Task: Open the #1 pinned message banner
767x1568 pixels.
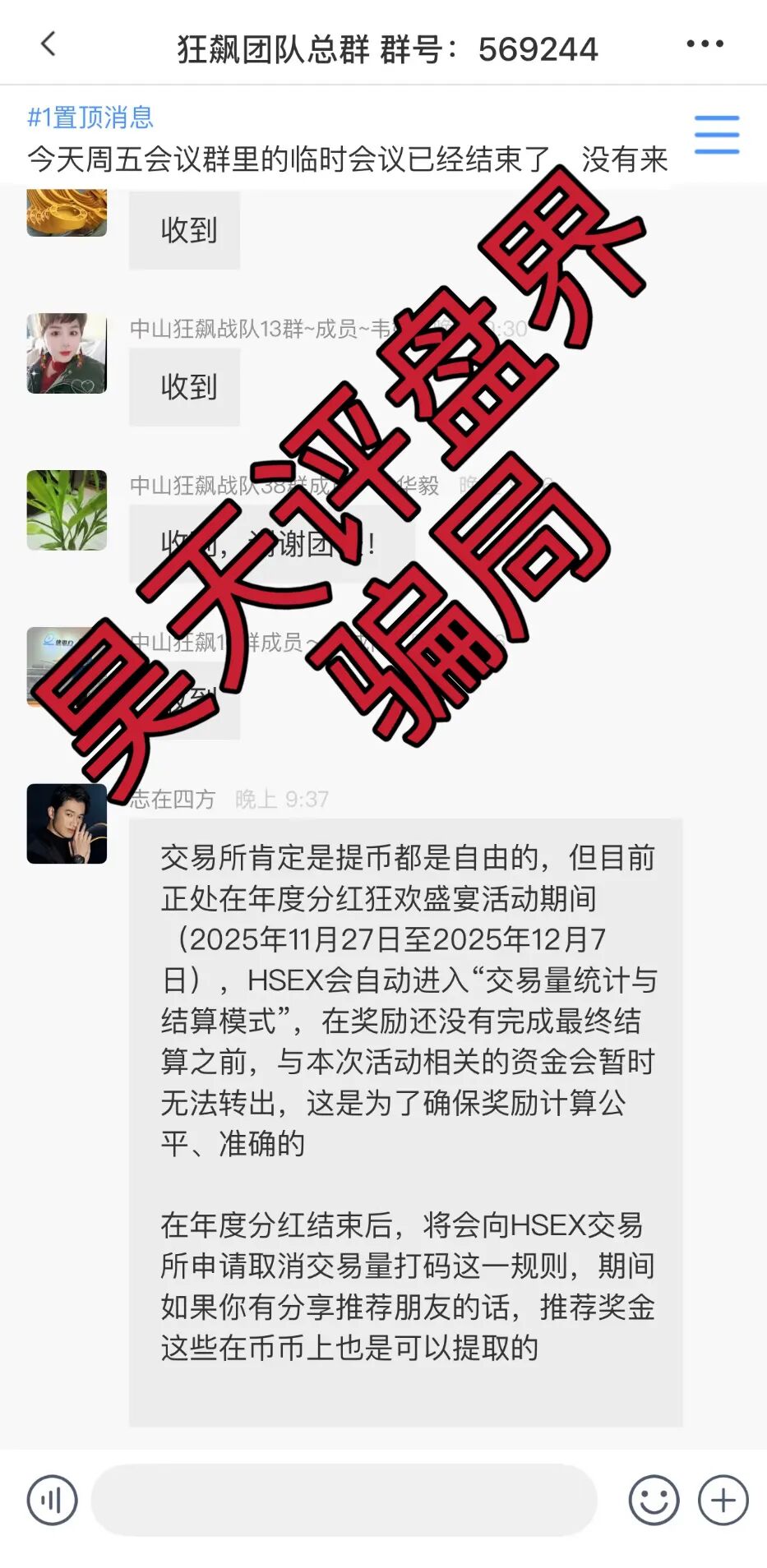Action: pyautogui.click(x=345, y=140)
